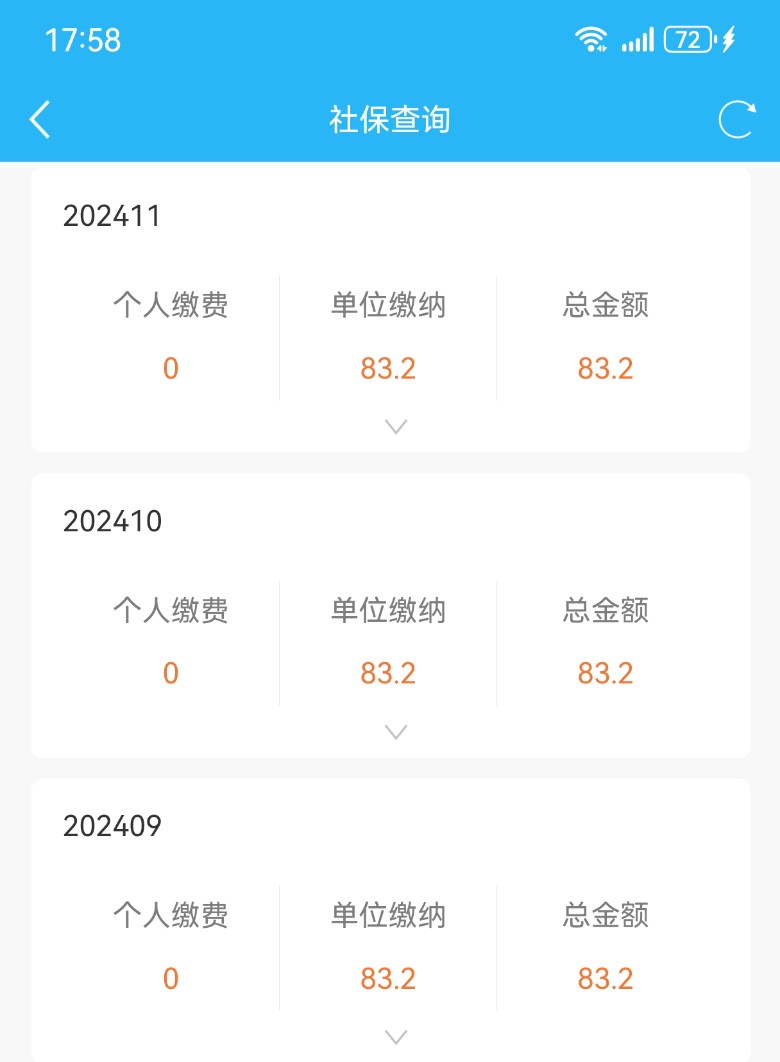This screenshot has width=780, height=1062.
Task: Refresh the 社保查询 records
Action: click(737, 120)
